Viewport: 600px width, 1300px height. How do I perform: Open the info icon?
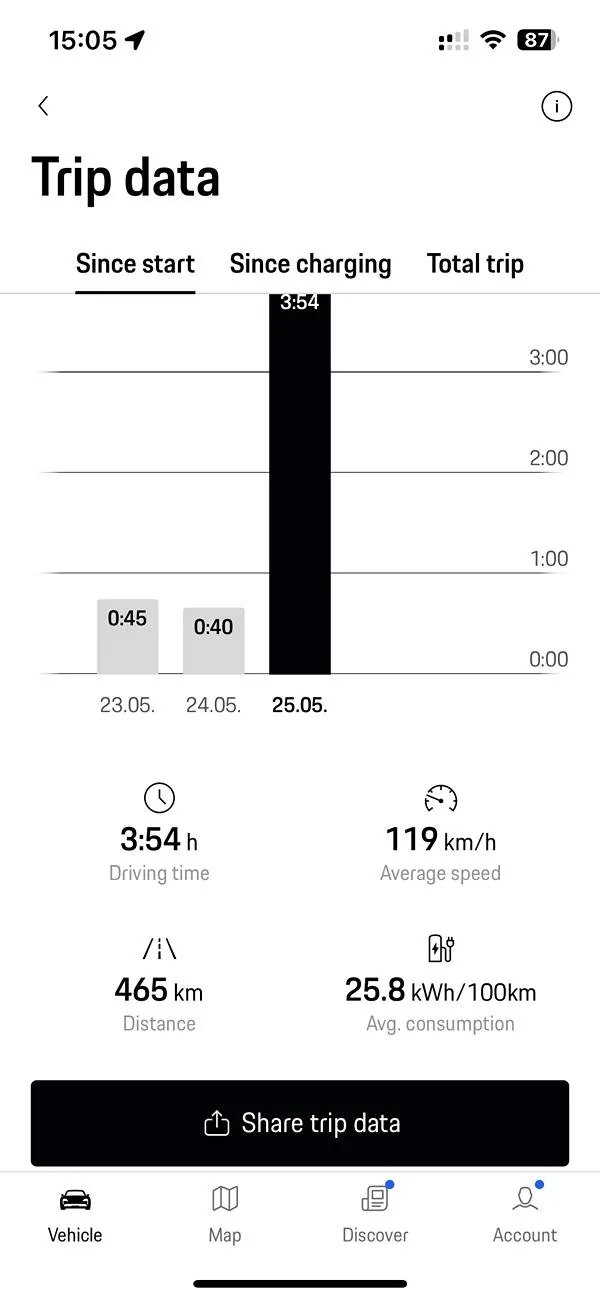pos(556,106)
